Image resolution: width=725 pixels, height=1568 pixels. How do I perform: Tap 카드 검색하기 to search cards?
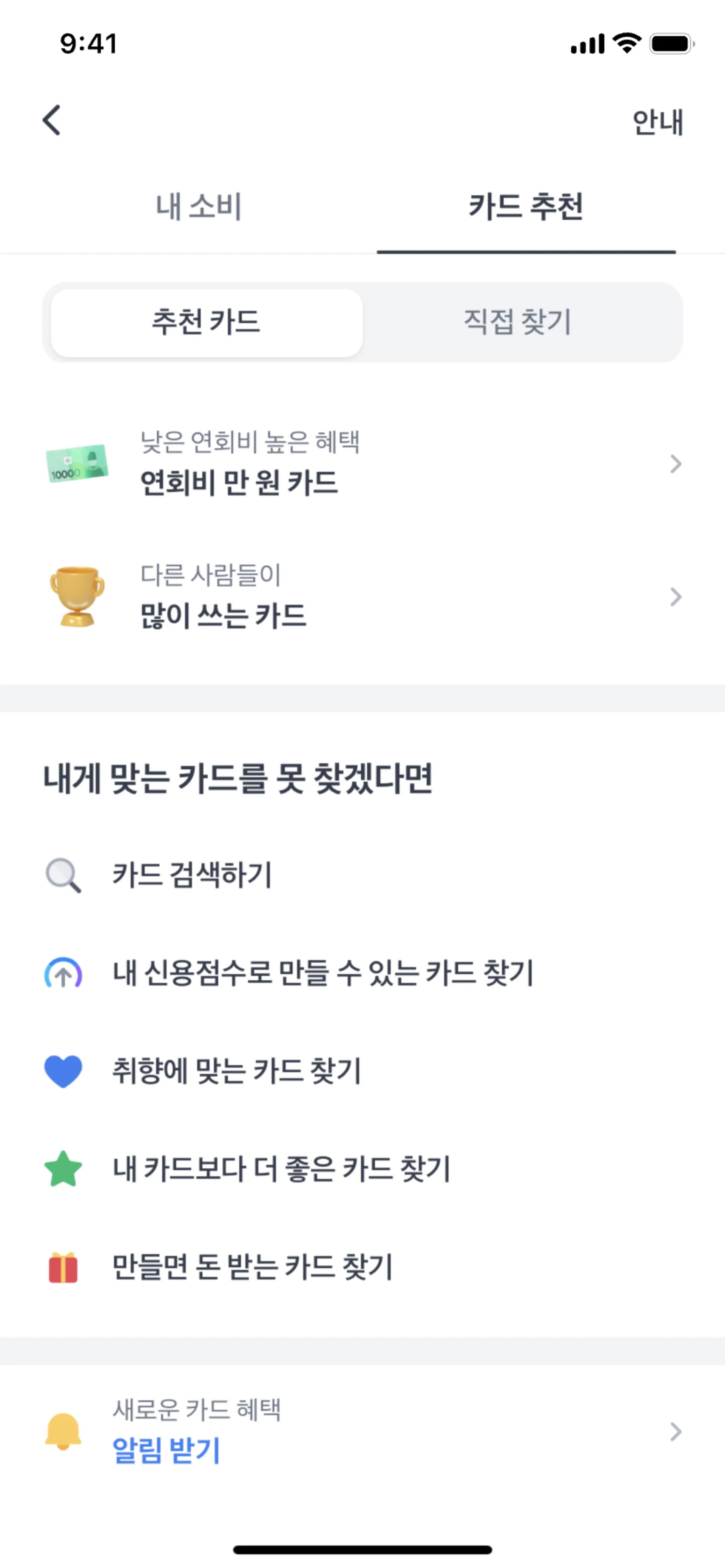(x=191, y=875)
